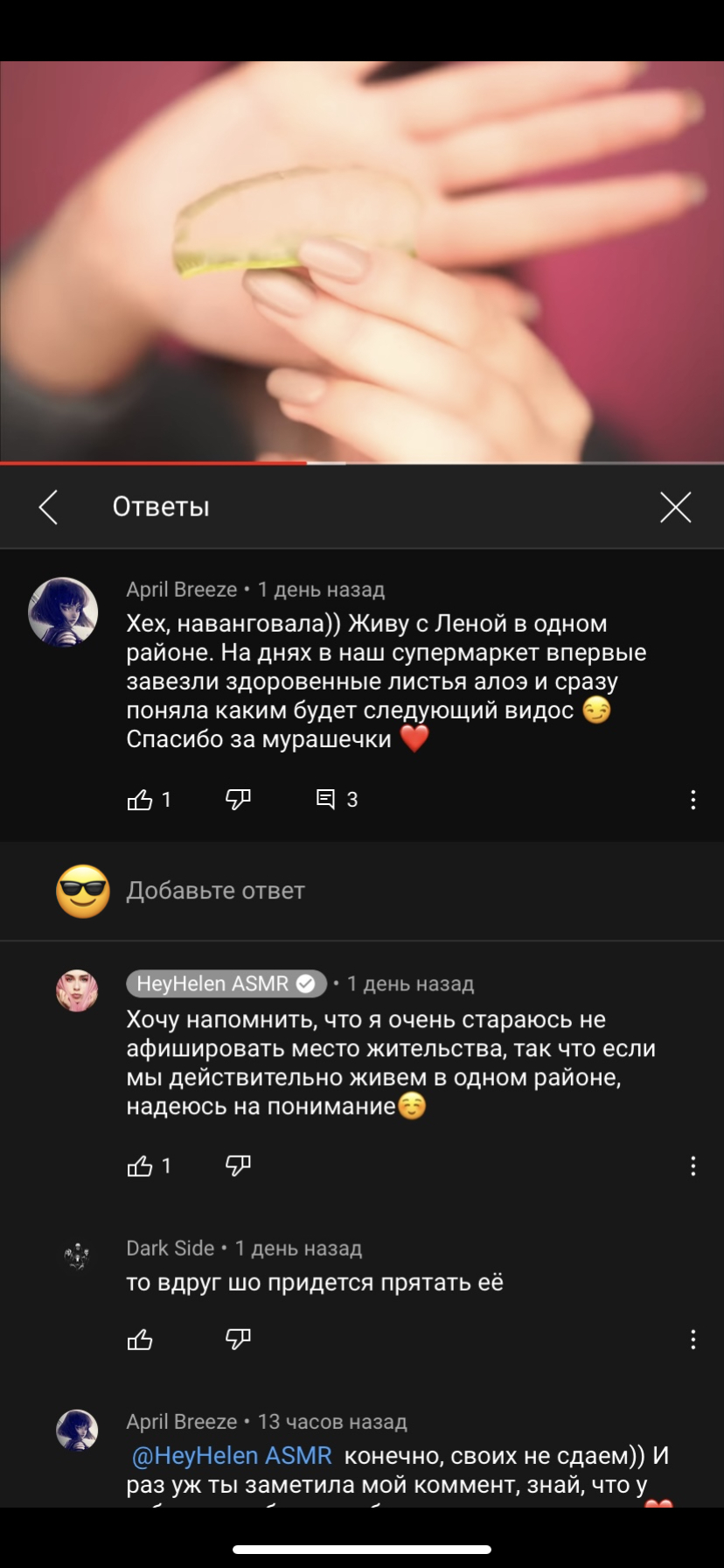This screenshot has height=1568, width=724.
Task: Dislike HeyHelen ASMR's reply
Action: click(x=238, y=1166)
